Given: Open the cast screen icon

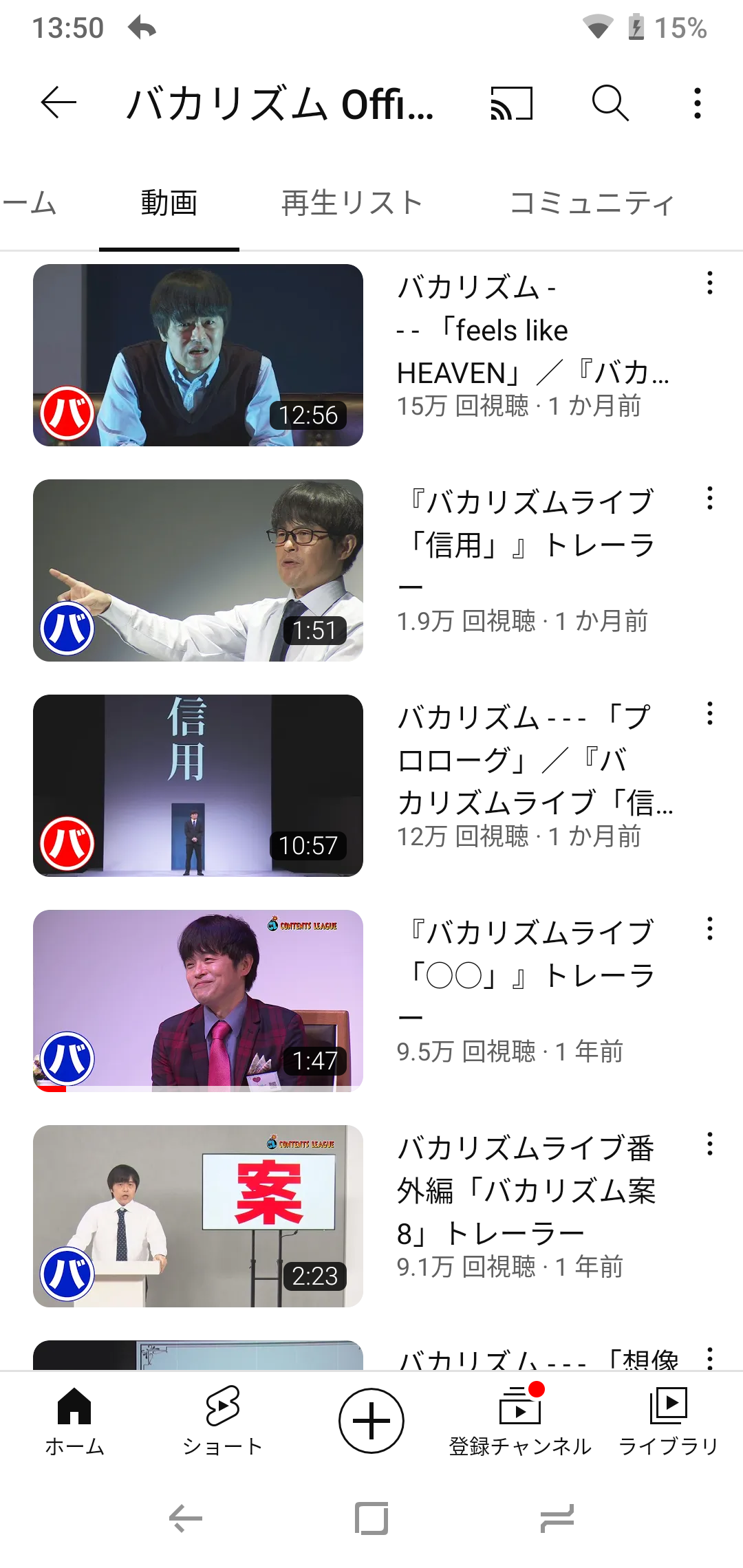Looking at the screenshot, I should click(511, 103).
